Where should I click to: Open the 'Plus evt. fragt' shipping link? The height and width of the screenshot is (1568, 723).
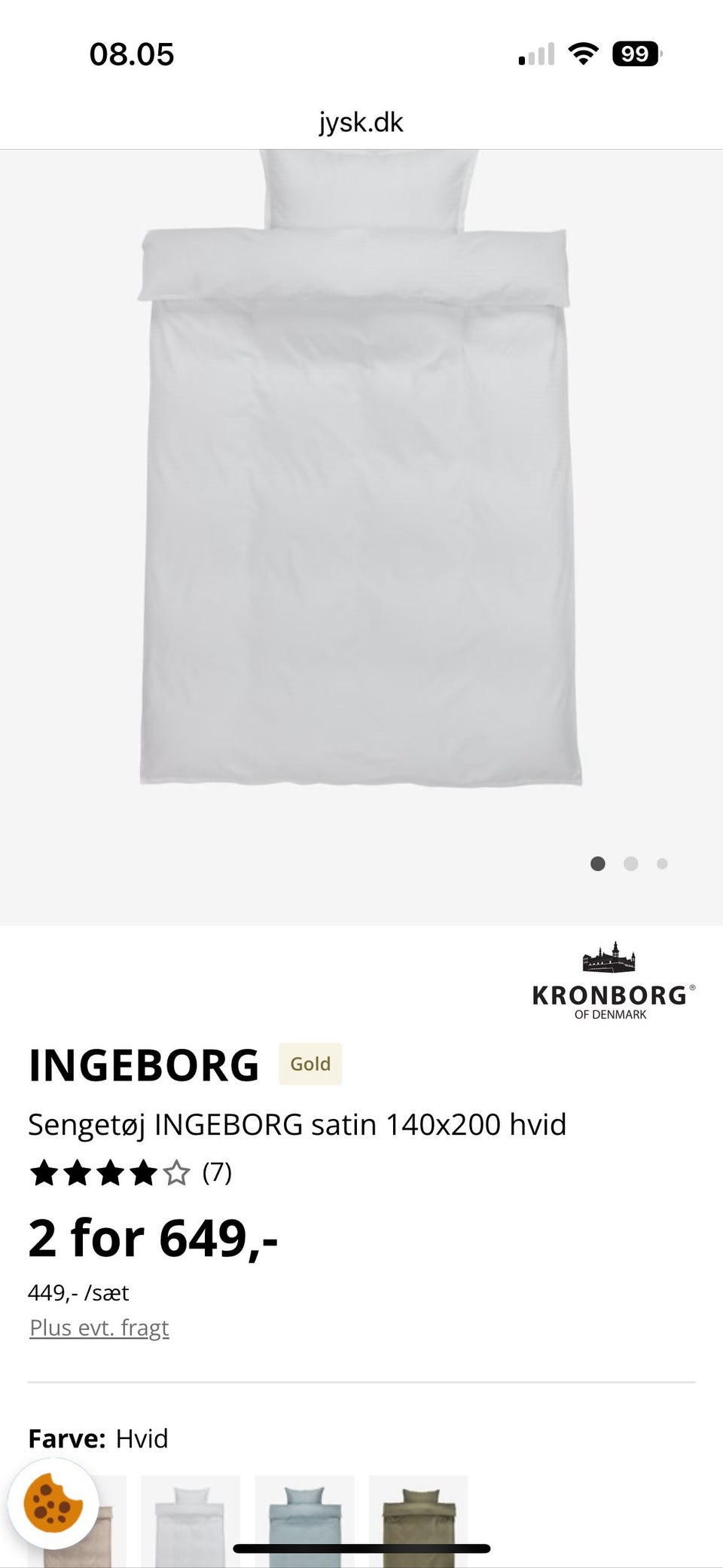click(99, 1327)
